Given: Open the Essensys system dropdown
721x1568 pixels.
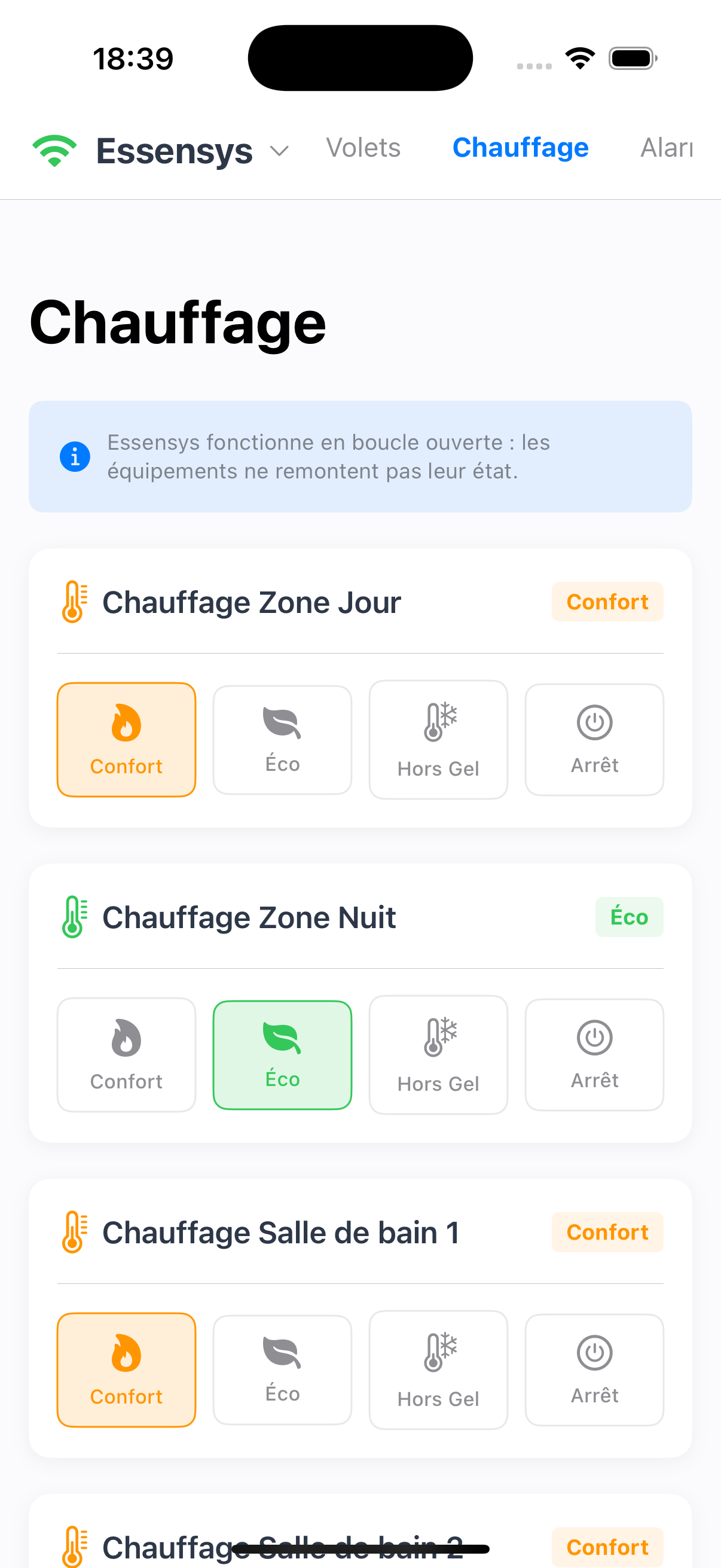Looking at the screenshot, I should click(x=175, y=150).
